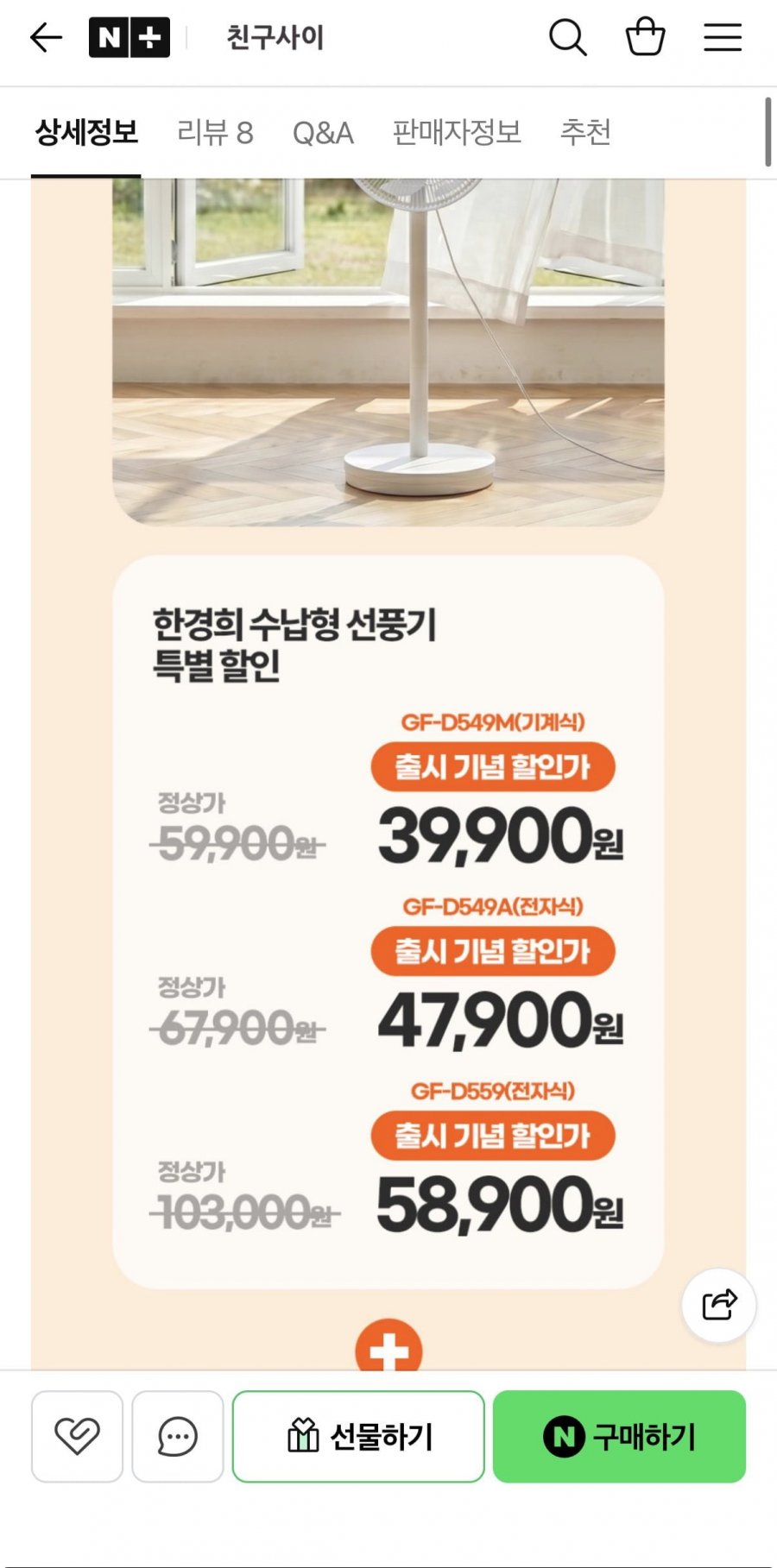Open the chat inquiry icon

[178, 1436]
